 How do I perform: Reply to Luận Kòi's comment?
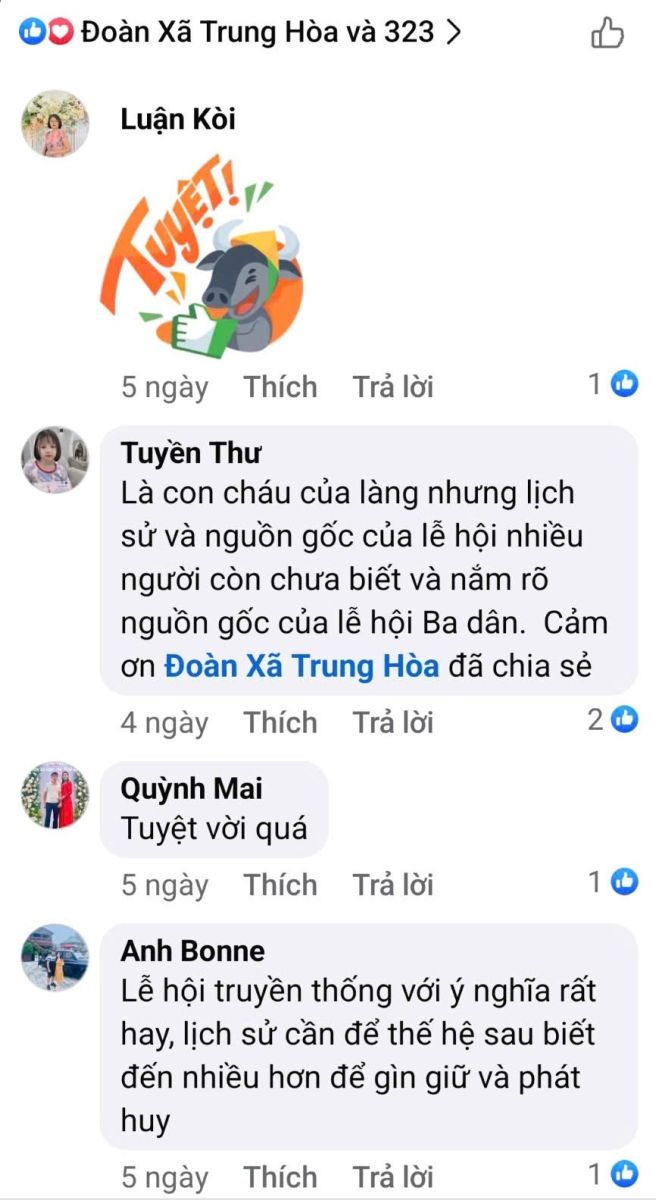click(x=393, y=387)
